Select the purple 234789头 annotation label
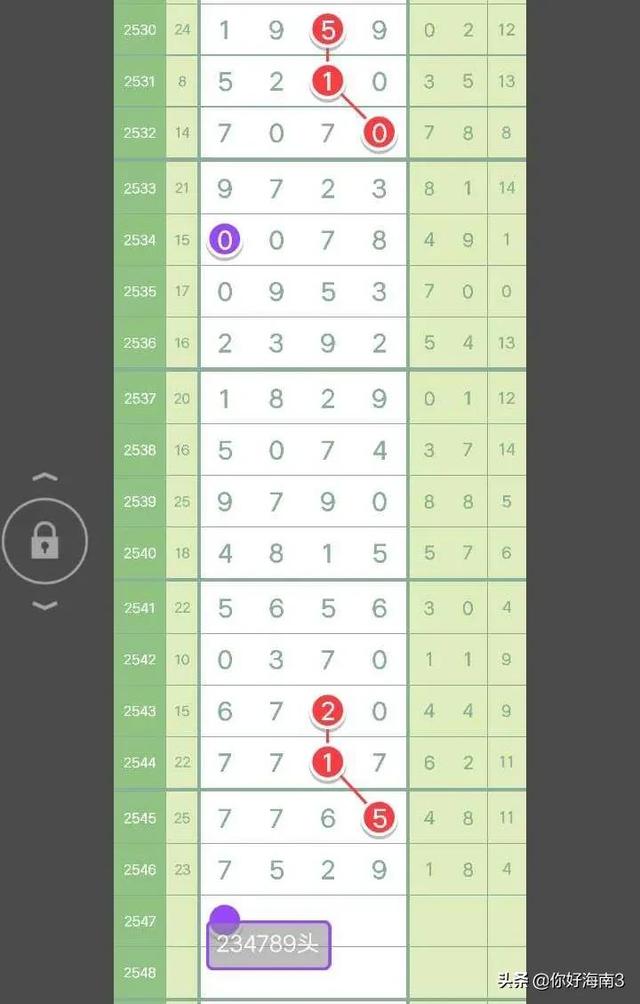Screen dimensions: 640x1004 pos(268,944)
